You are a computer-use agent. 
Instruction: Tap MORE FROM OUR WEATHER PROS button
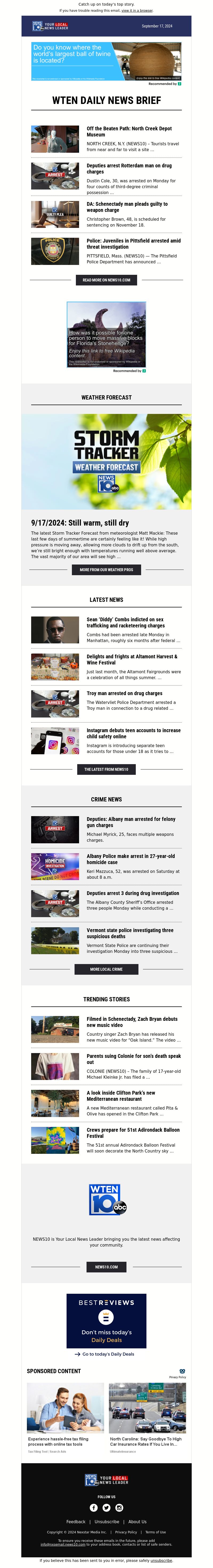tap(106, 570)
